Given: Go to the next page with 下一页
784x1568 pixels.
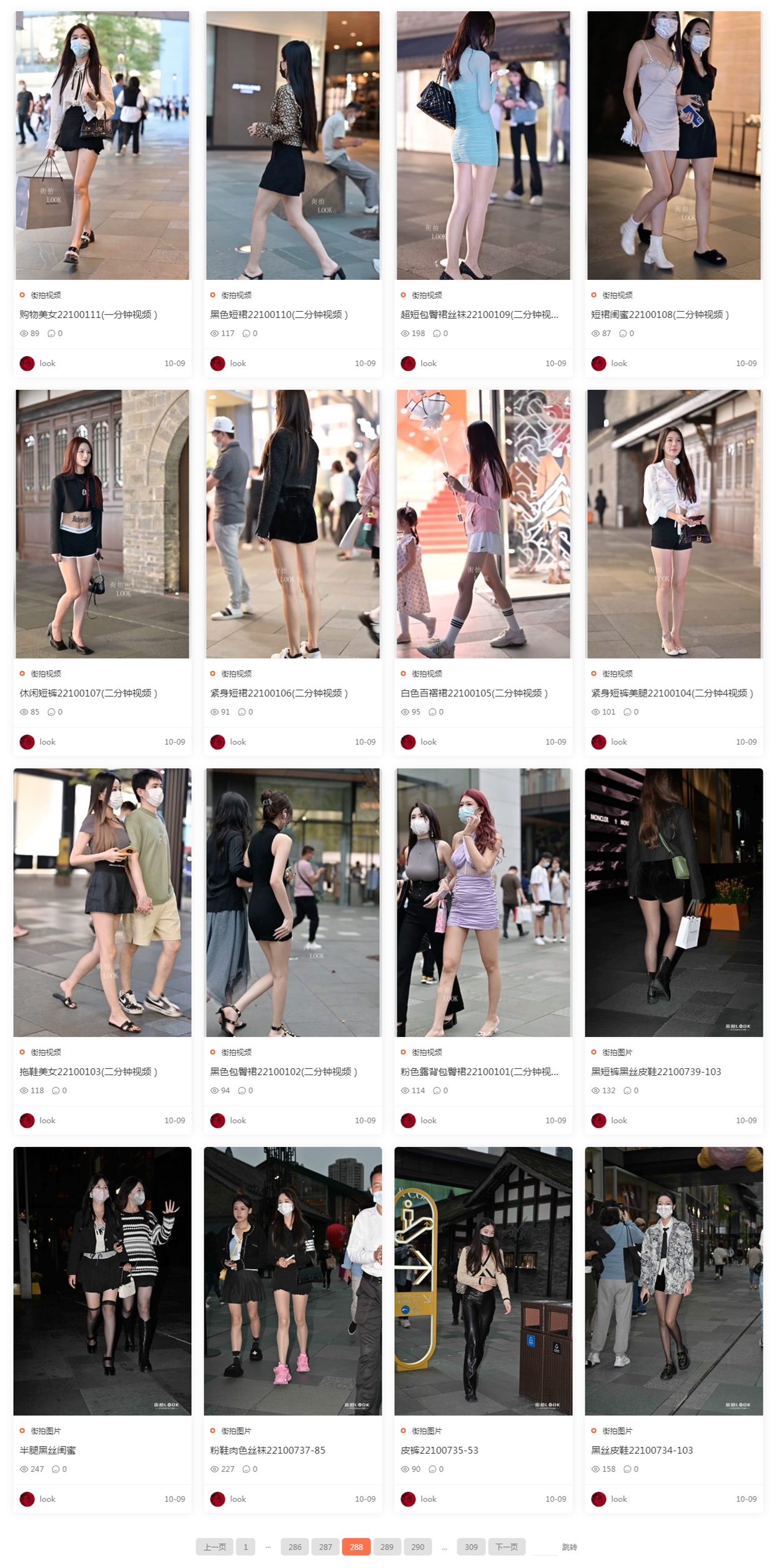Looking at the screenshot, I should click(506, 1547).
